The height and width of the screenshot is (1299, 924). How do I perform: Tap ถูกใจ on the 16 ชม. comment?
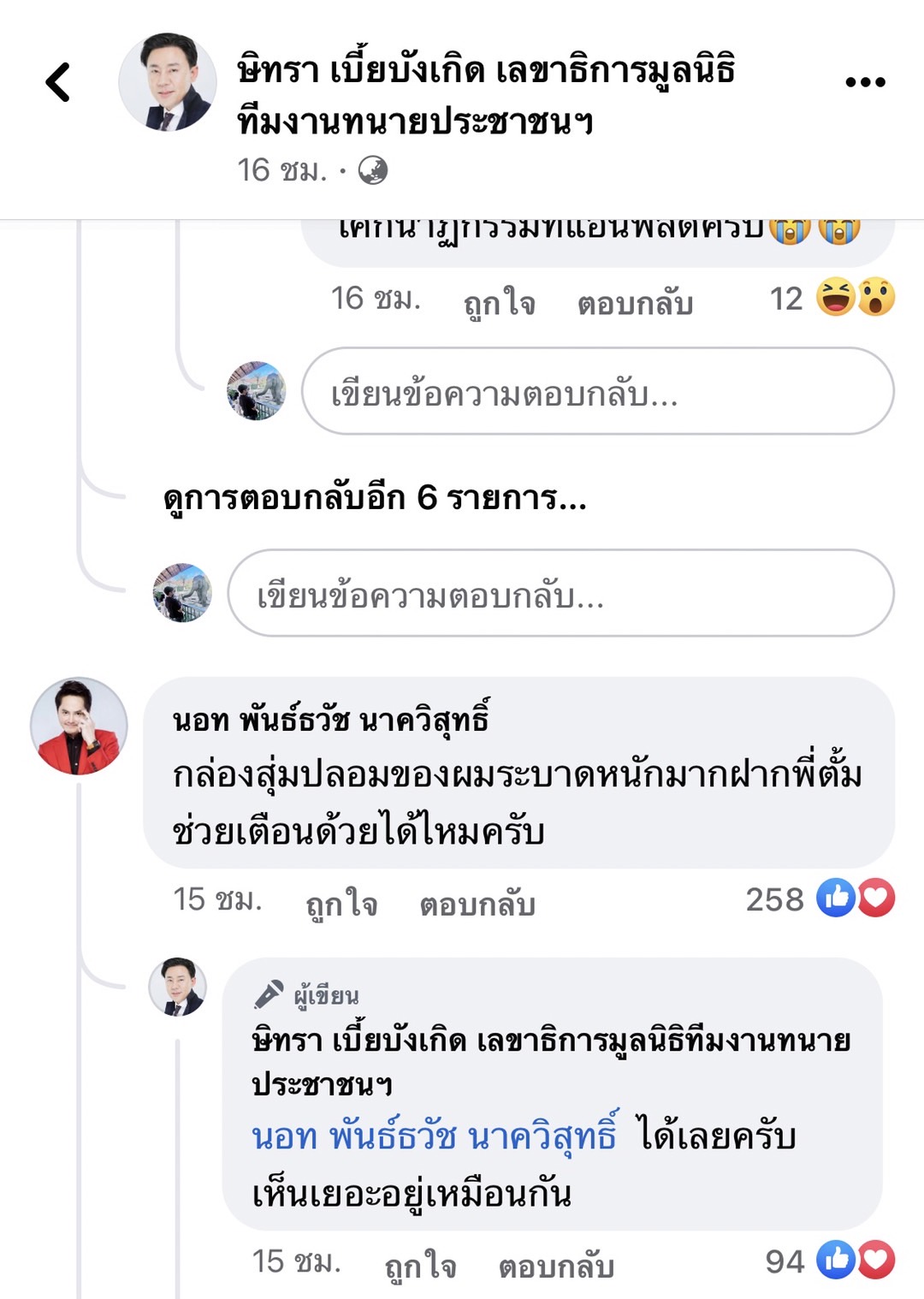[499, 302]
